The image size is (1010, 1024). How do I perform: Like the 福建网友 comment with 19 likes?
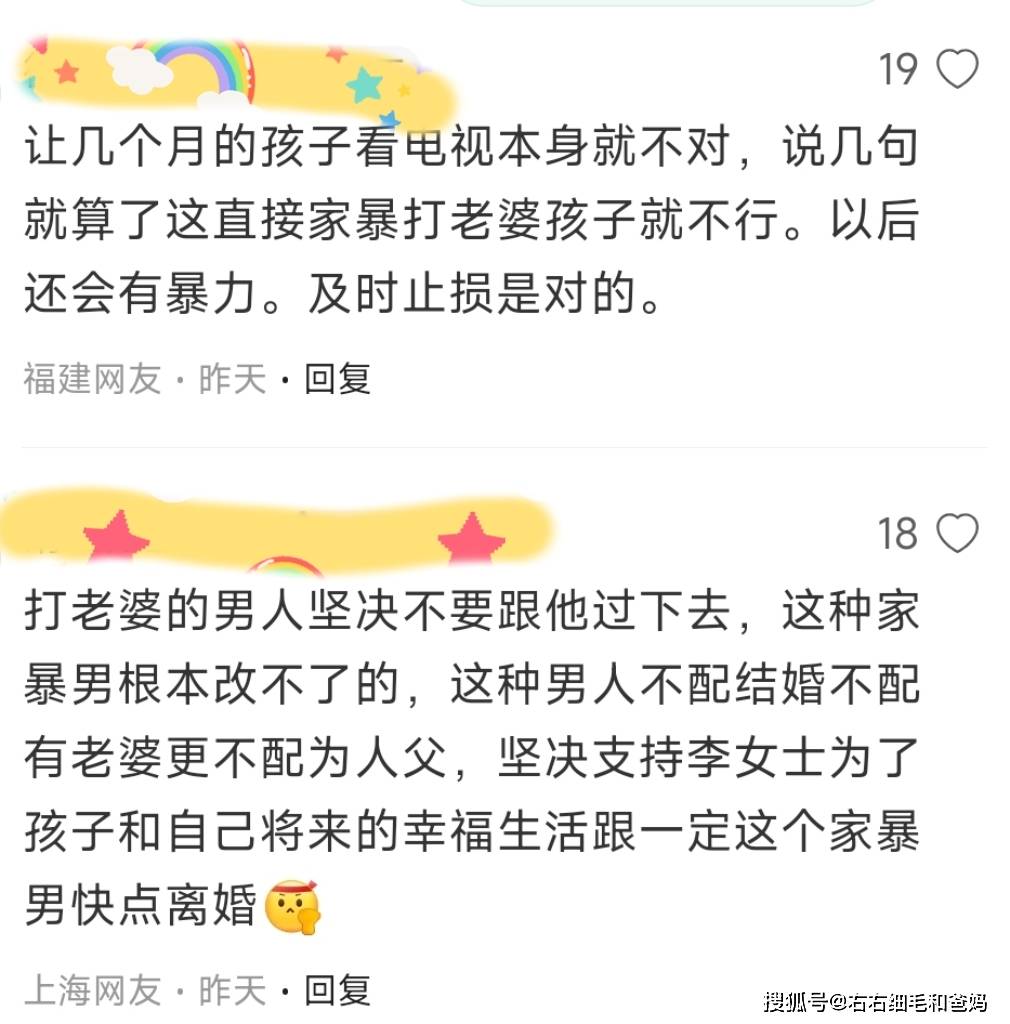pyautogui.click(x=957, y=70)
